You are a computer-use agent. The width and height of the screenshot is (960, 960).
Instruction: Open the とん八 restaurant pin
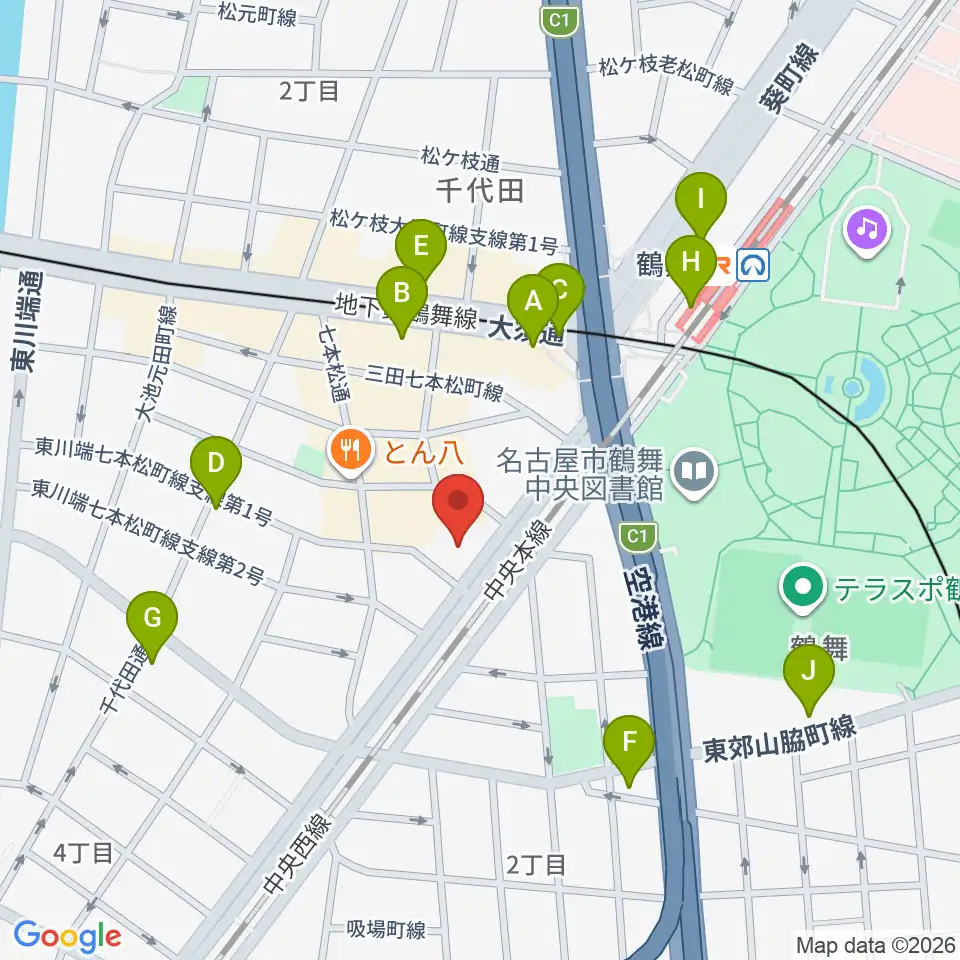click(x=350, y=451)
